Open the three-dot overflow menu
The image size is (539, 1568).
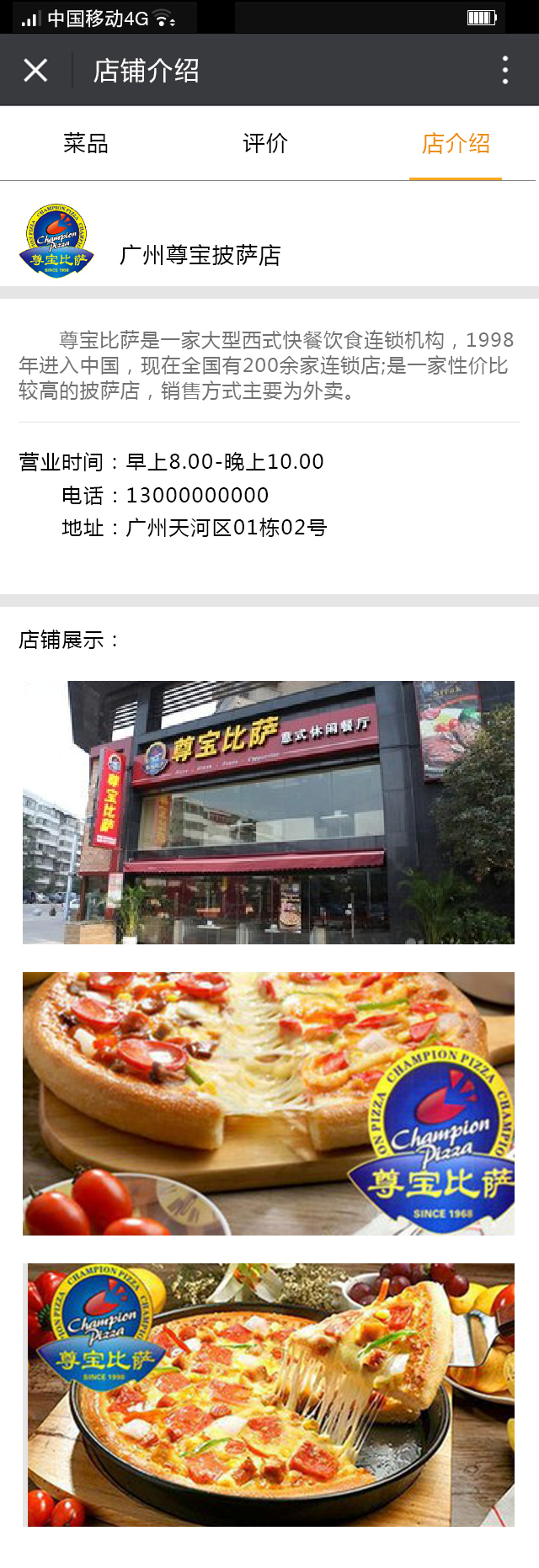(504, 70)
